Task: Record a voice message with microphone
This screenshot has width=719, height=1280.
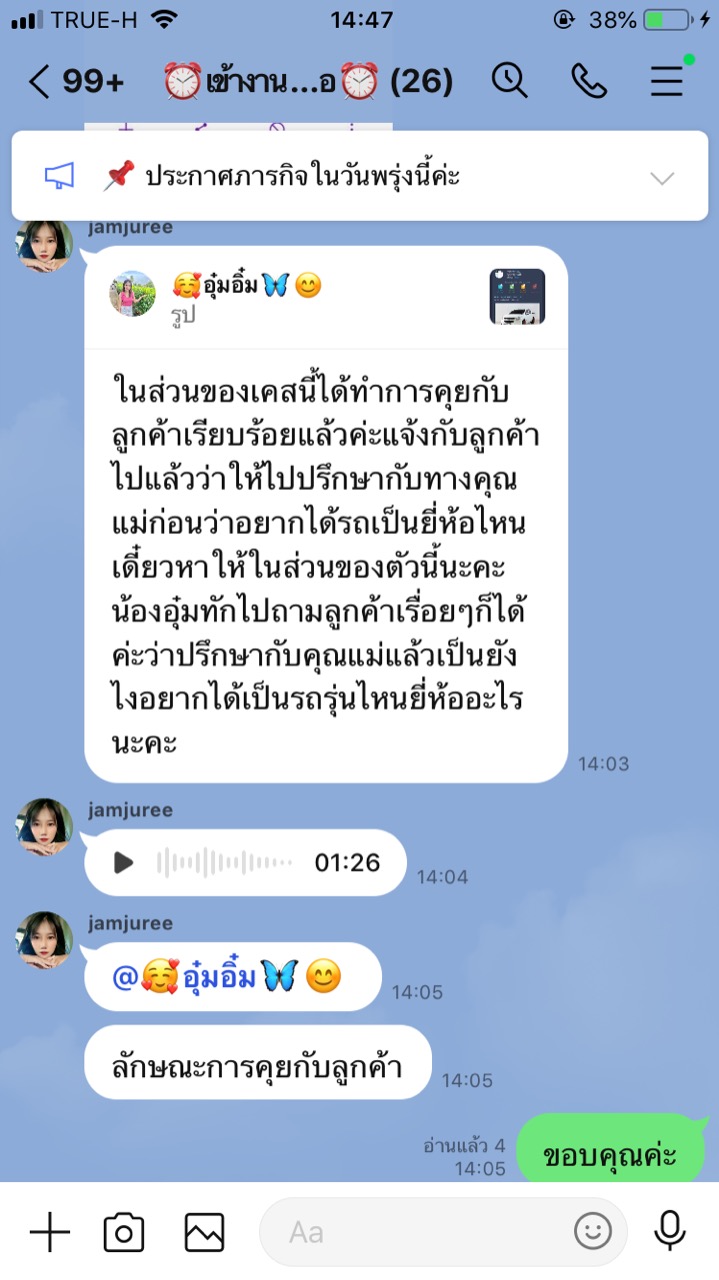Action: 669,1231
